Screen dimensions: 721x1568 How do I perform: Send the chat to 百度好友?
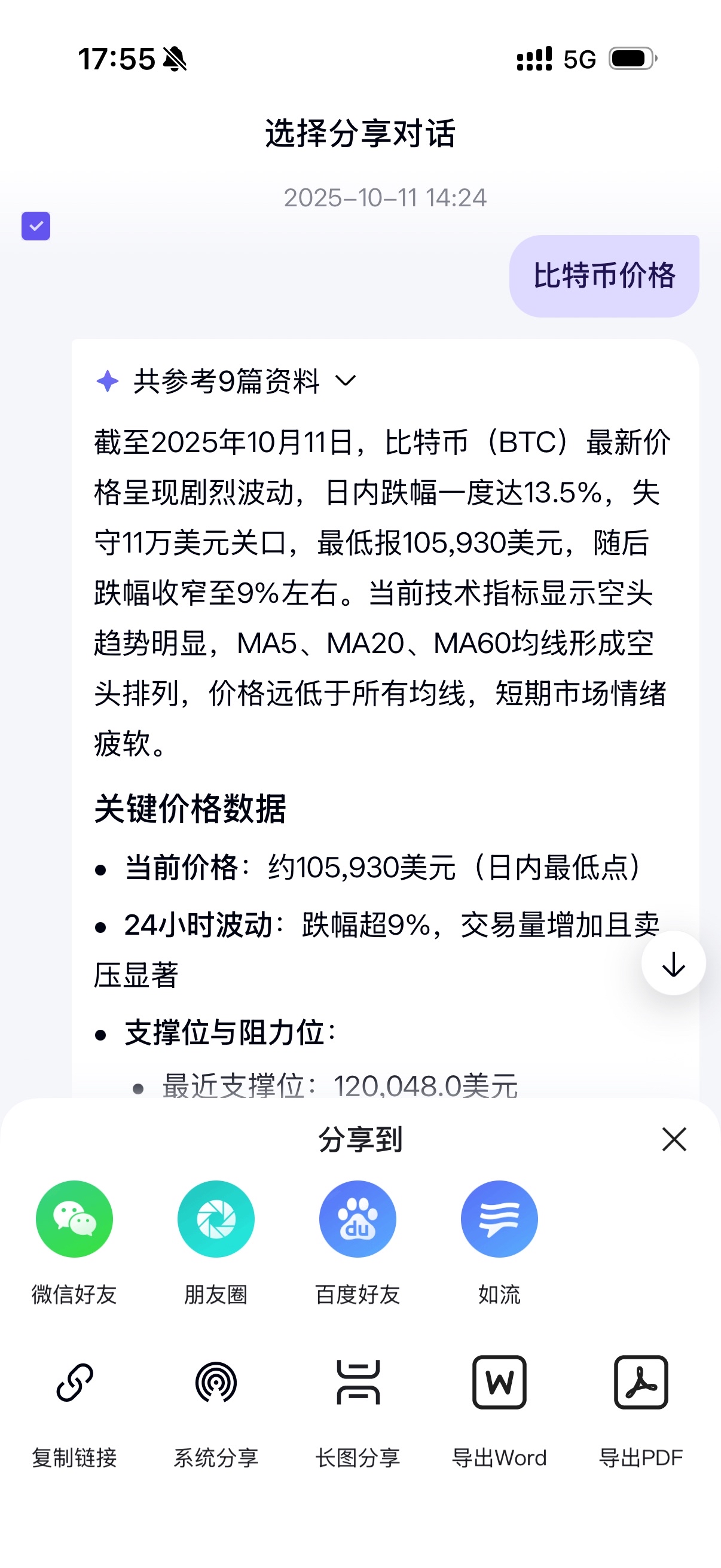point(358,1219)
